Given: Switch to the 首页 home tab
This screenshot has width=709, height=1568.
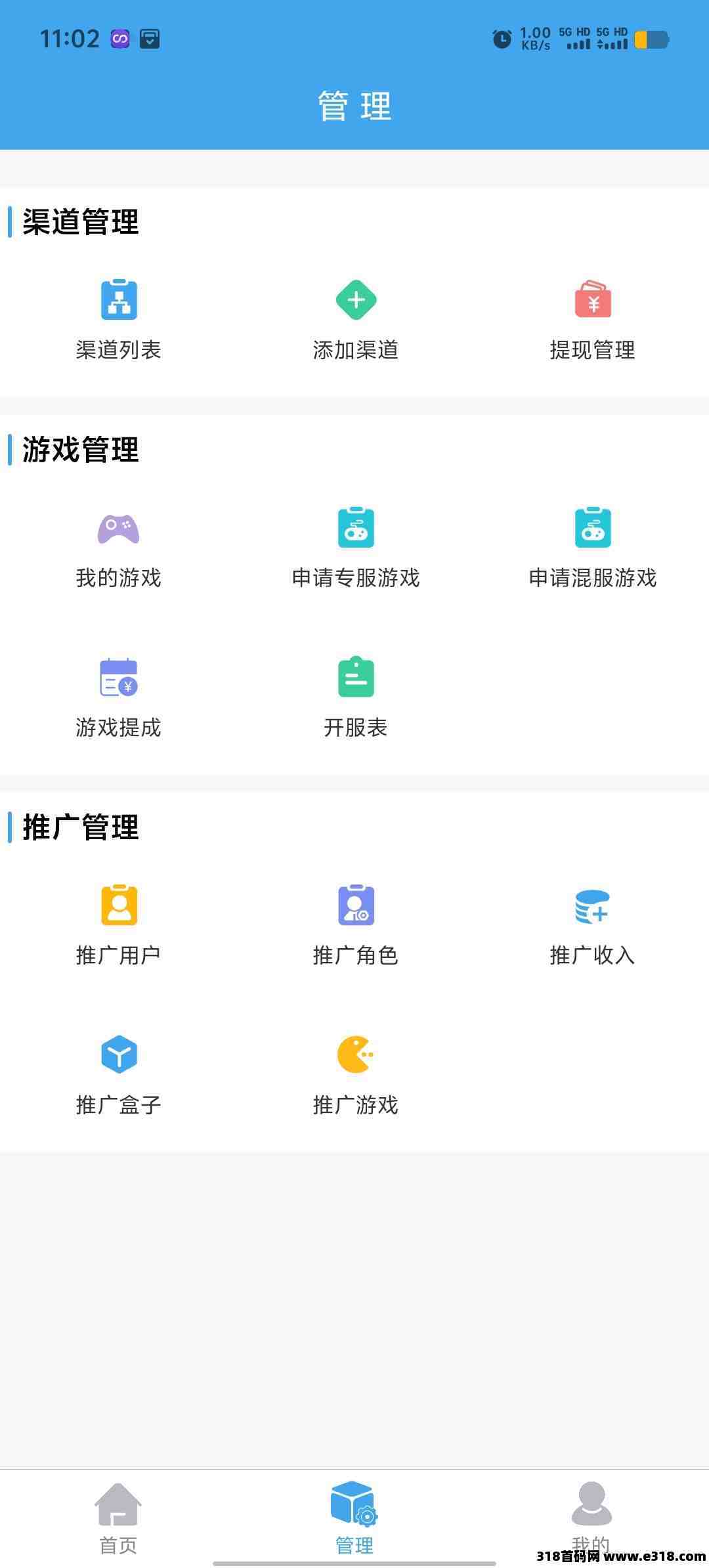Looking at the screenshot, I should point(118,1518).
